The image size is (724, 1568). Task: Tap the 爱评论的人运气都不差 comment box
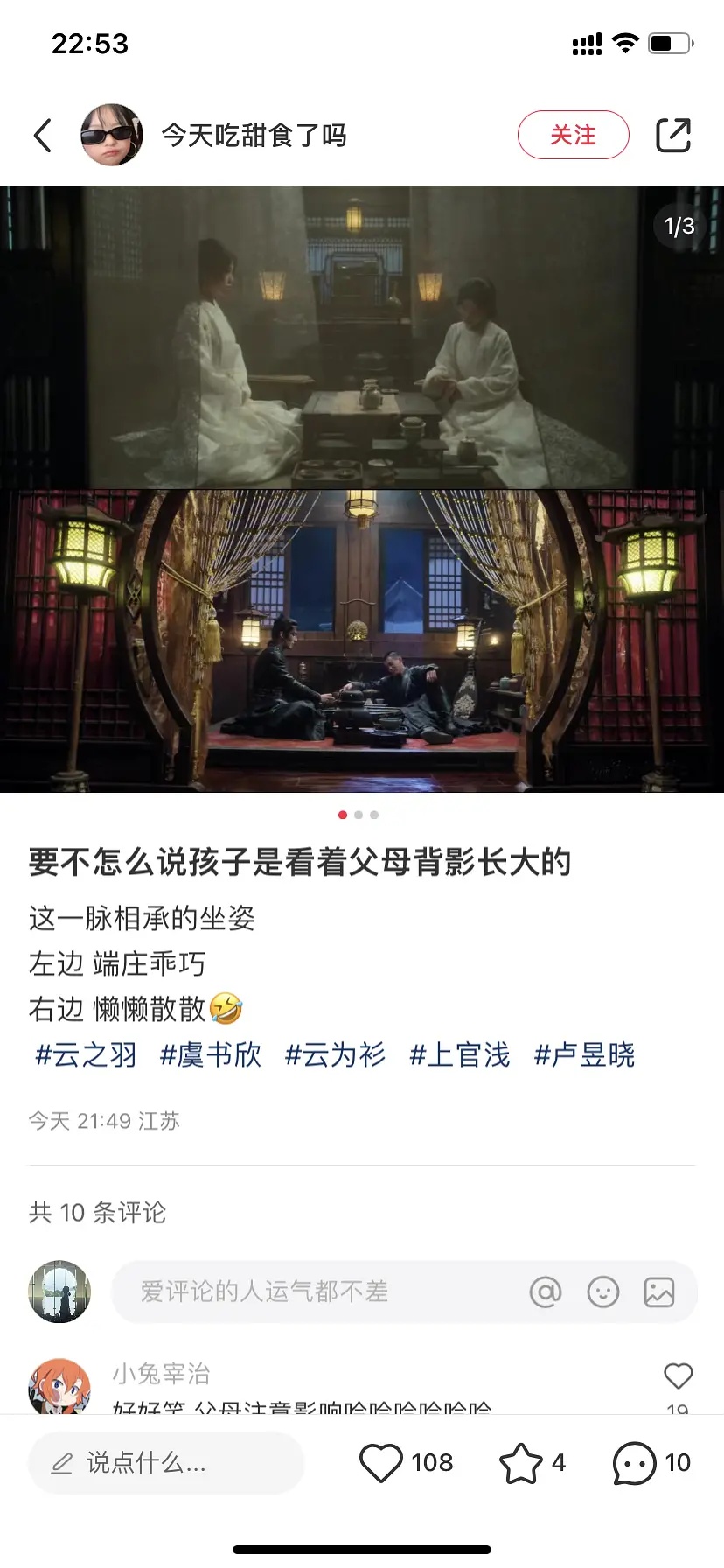[x=315, y=1291]
